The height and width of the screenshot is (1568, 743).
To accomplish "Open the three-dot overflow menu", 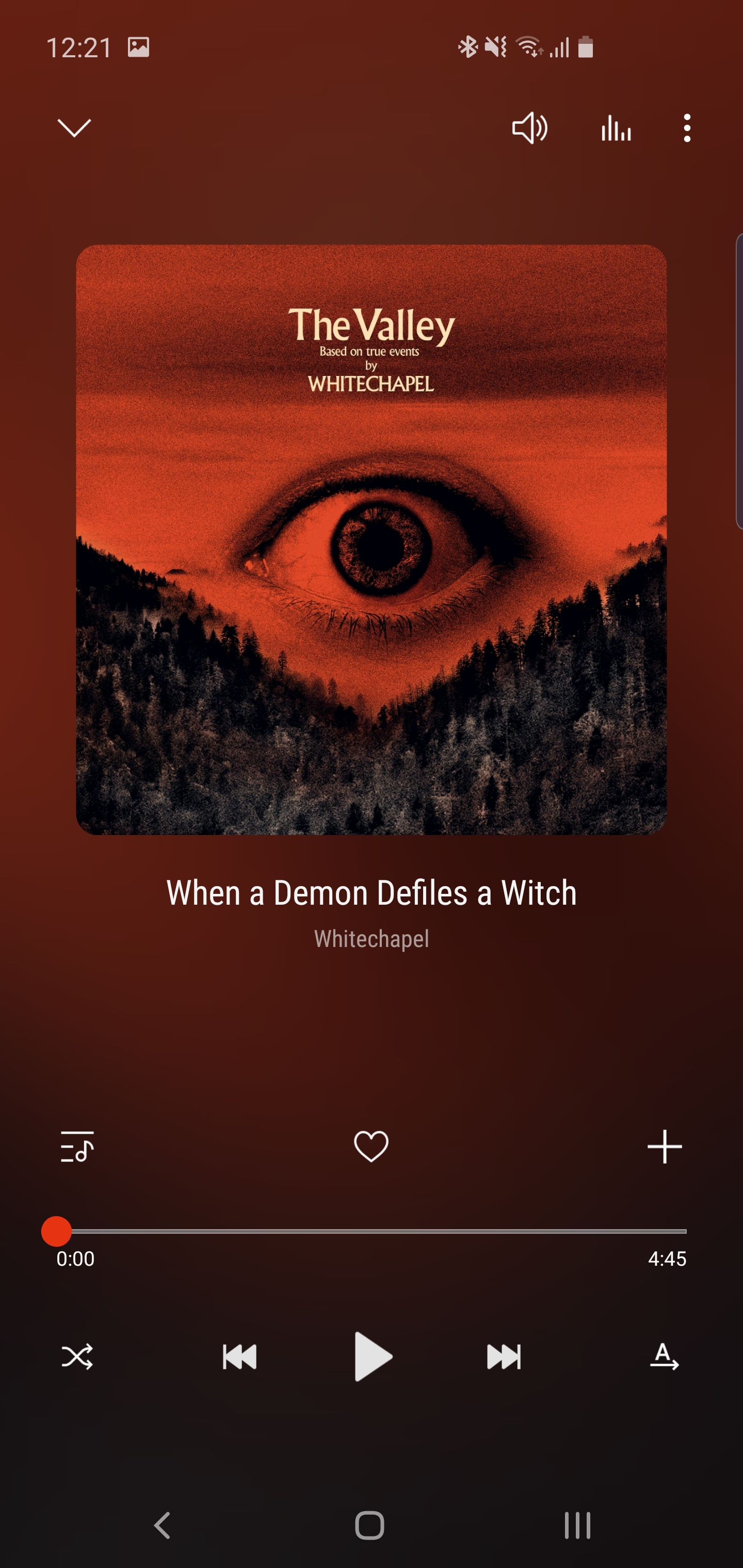I will coord(687,128).
